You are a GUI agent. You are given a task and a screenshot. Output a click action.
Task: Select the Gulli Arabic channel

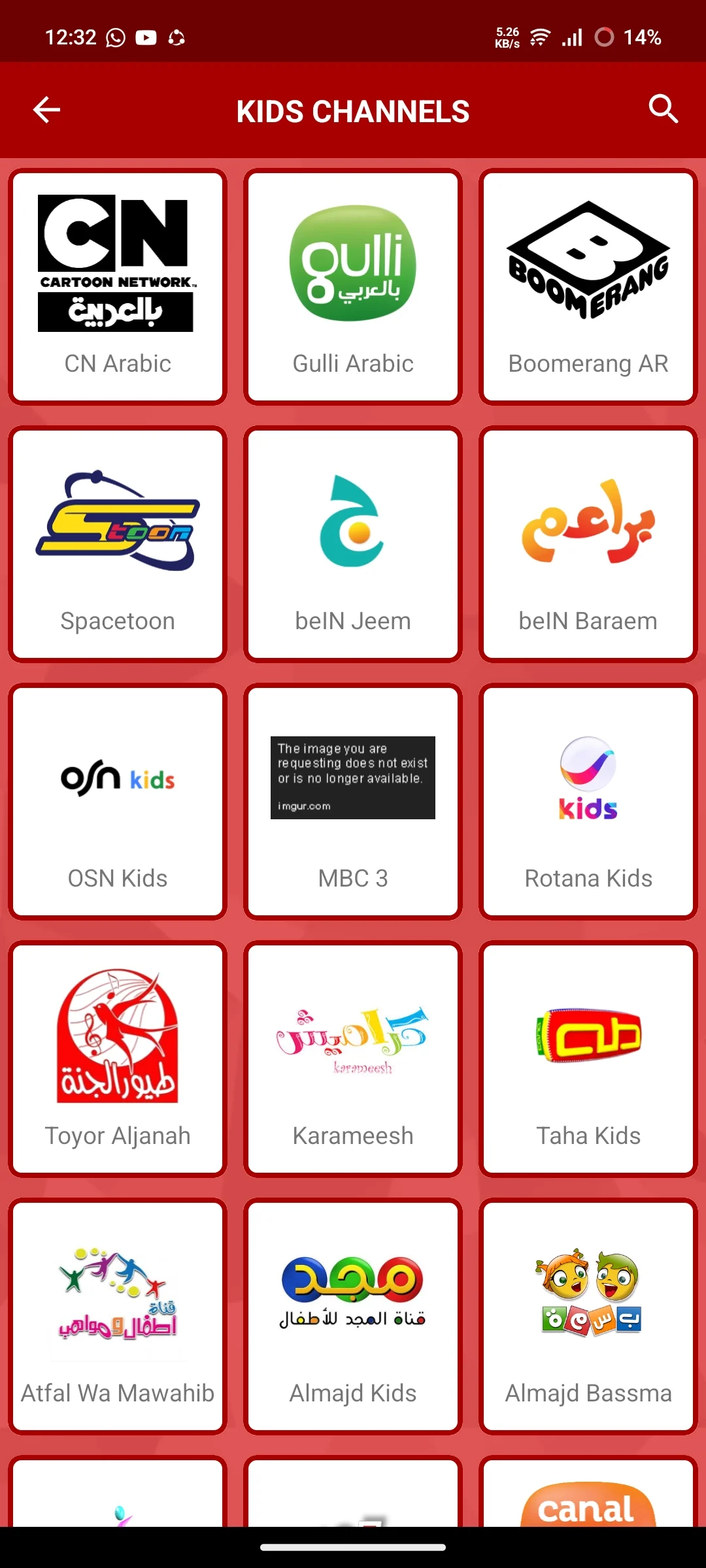click(353, 286)
